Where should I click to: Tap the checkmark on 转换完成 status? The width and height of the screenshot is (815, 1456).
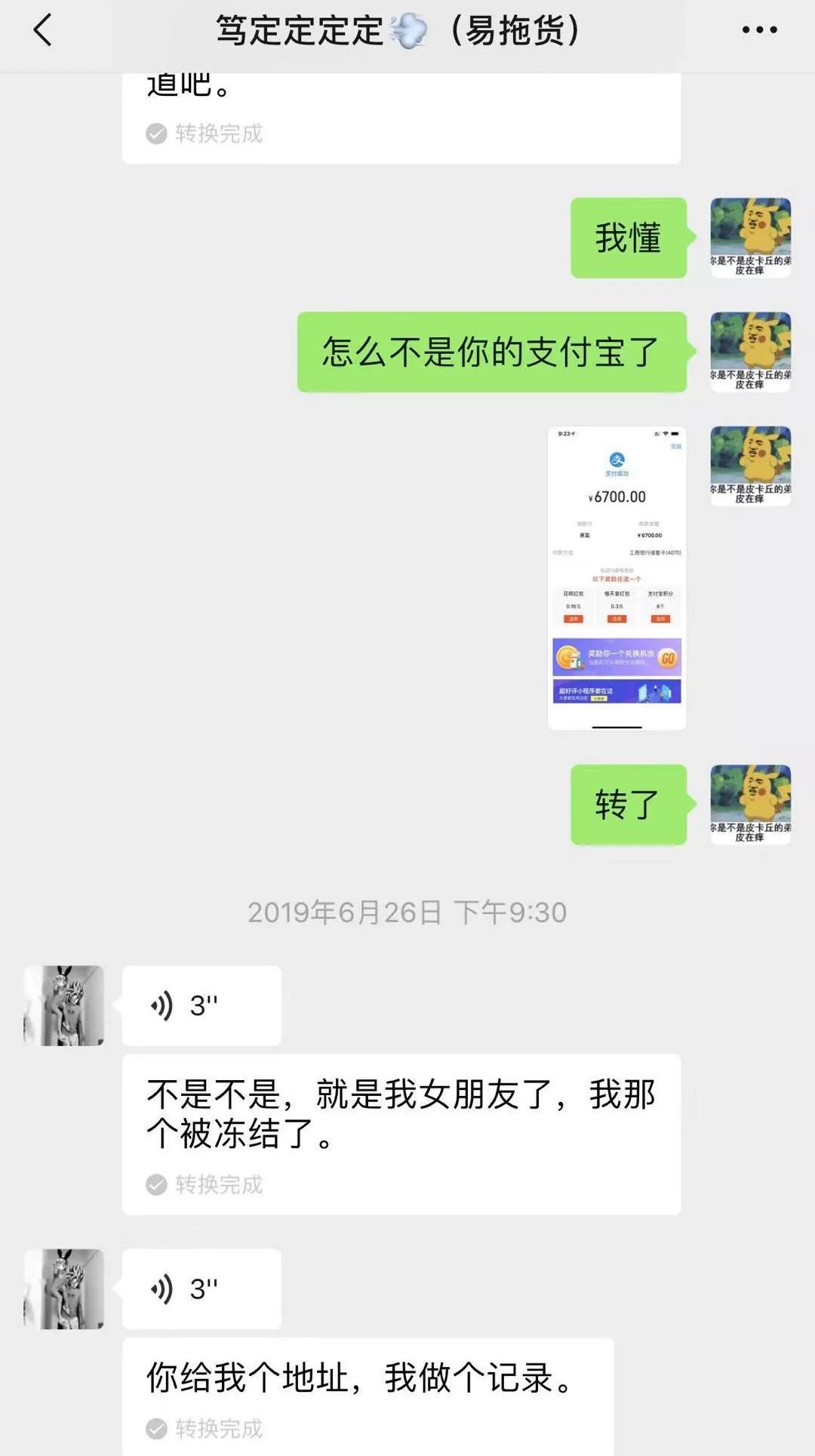155,134
